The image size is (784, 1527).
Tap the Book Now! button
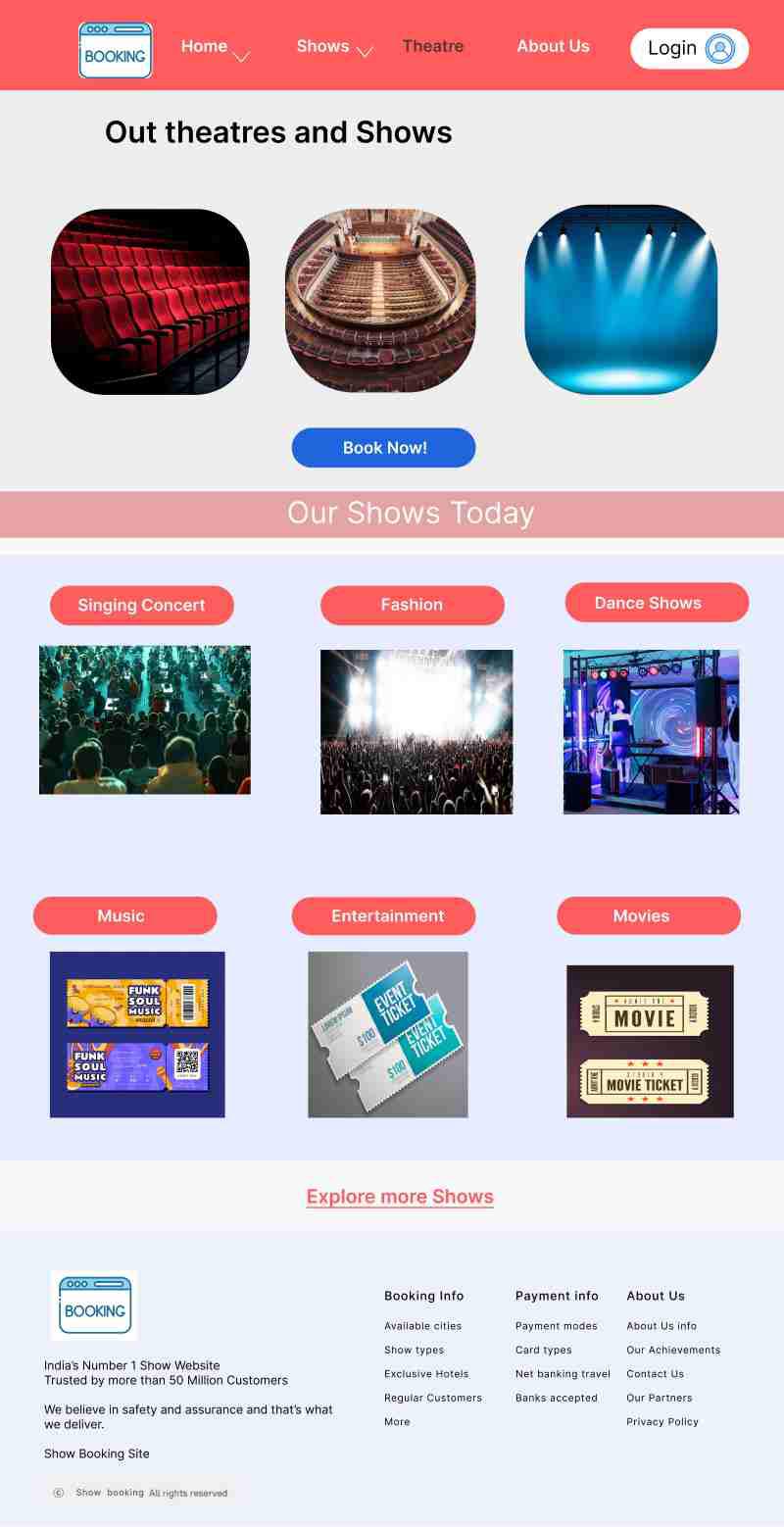point(383,448)
